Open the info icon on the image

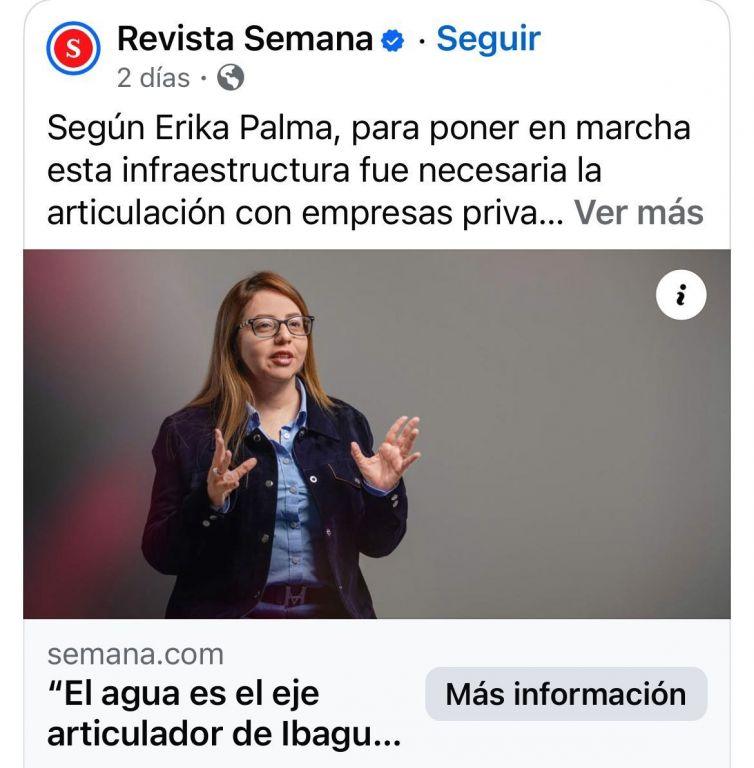pos(681,296)
